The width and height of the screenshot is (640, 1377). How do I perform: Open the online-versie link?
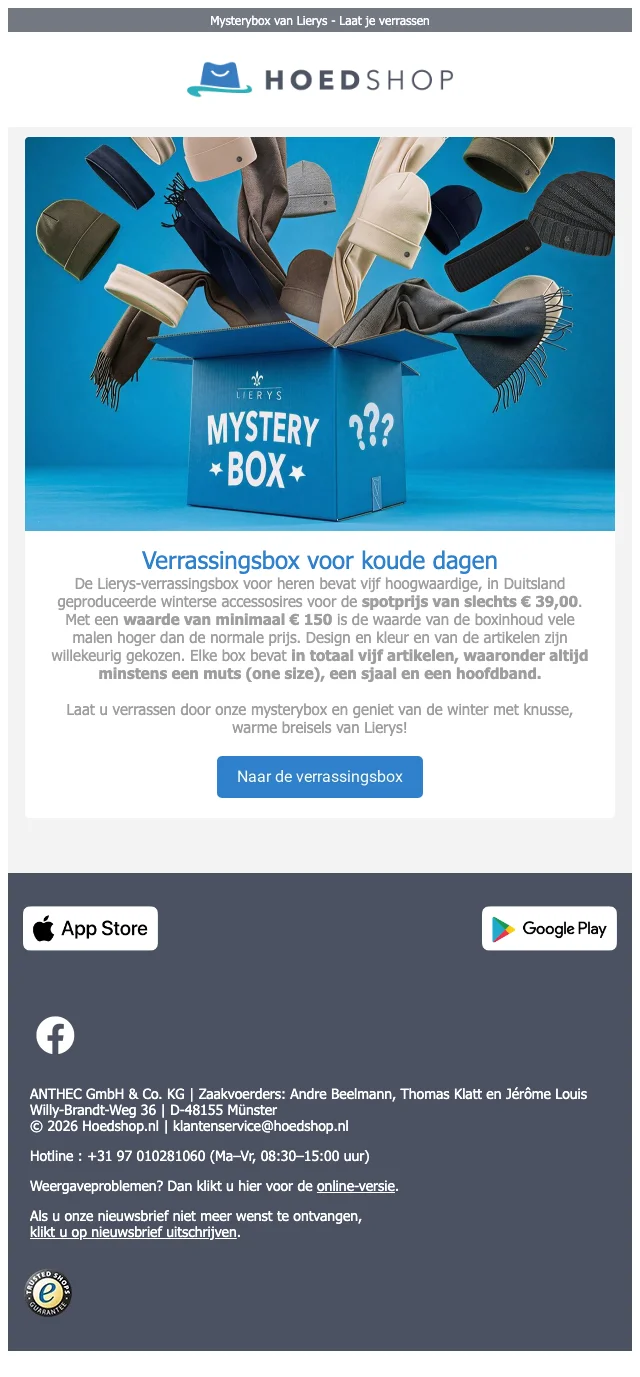tap(356, 1186)
